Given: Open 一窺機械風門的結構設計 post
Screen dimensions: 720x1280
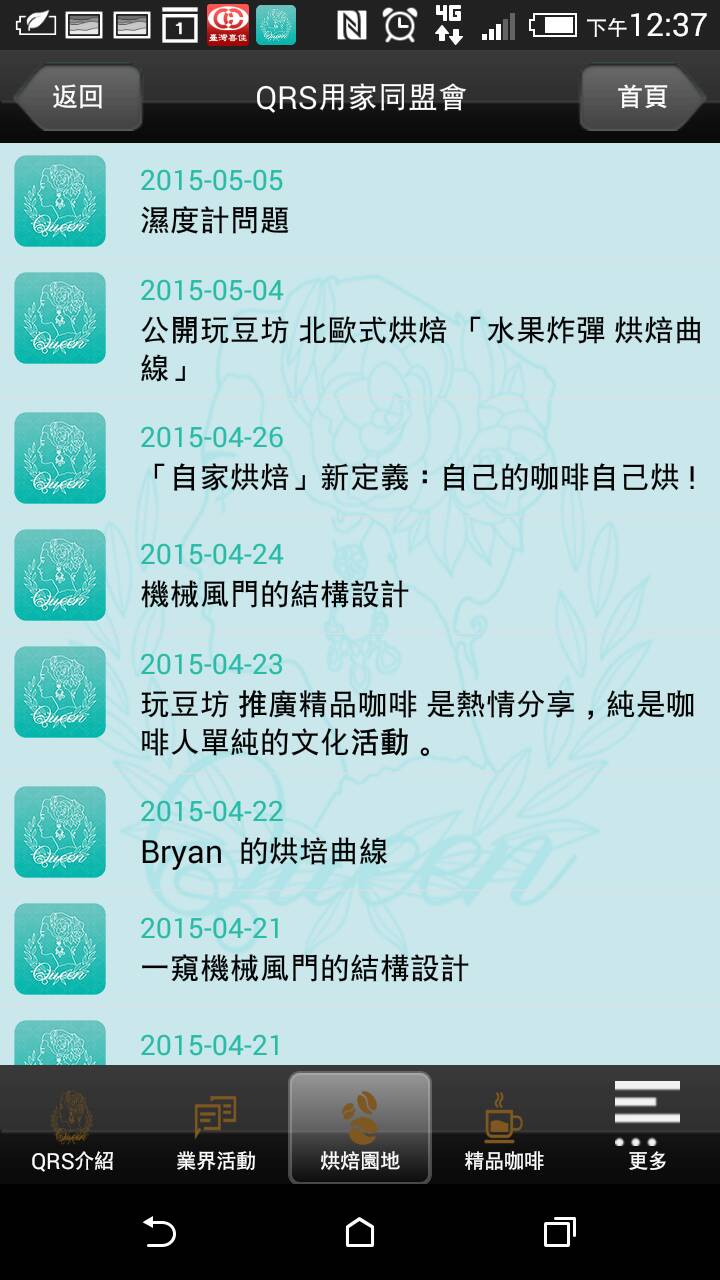Looking at the screenshot, I should tap(360, 949).
